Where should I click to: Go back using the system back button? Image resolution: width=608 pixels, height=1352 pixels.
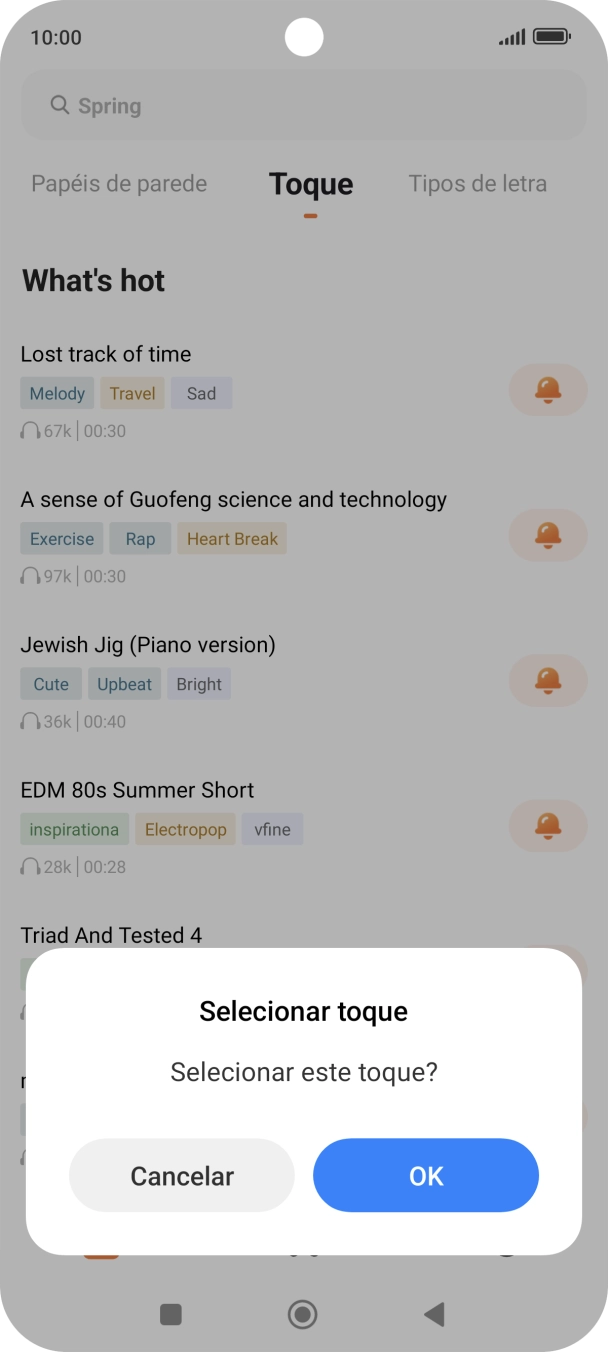tap(434, 1314)
